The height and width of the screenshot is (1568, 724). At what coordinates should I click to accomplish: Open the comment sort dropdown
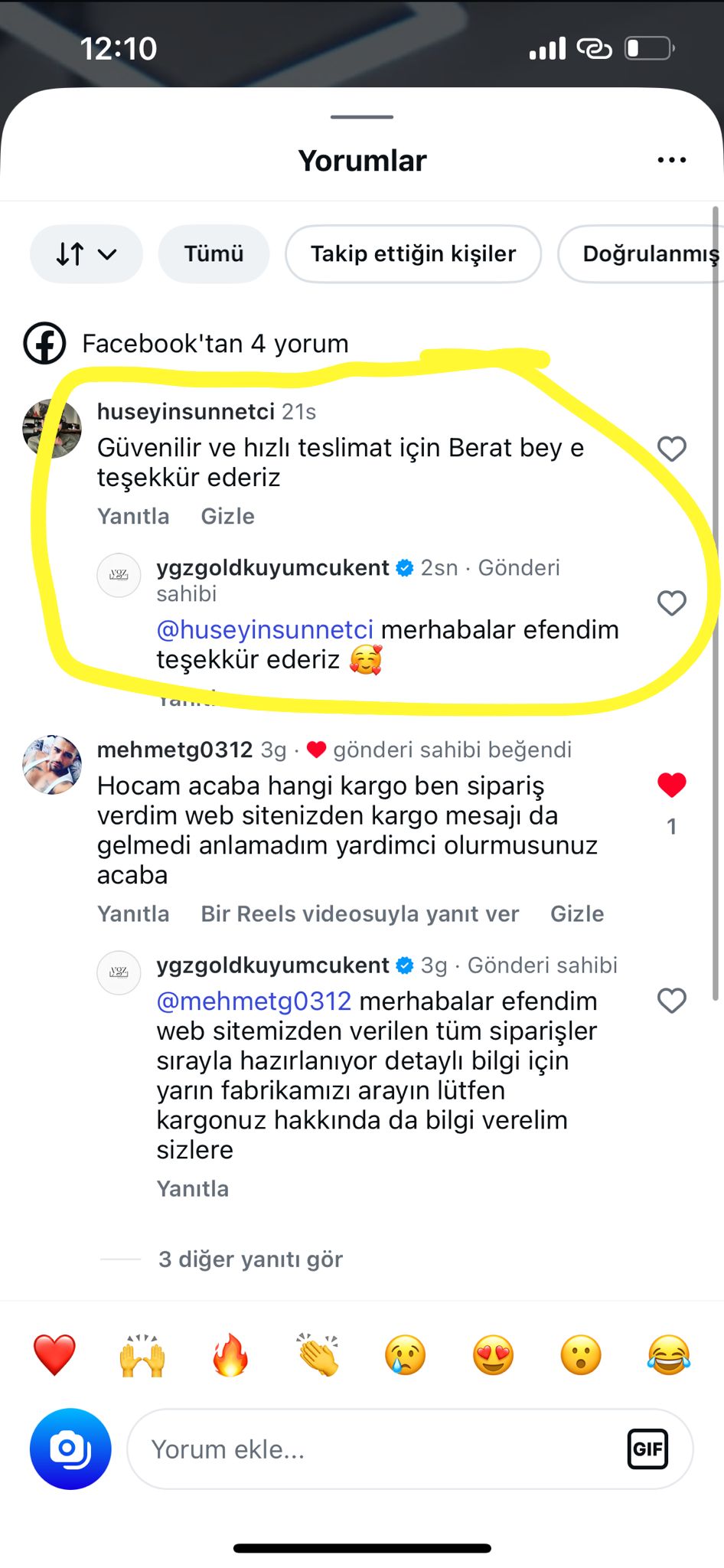pyautogui.click(x=86, y=253)
